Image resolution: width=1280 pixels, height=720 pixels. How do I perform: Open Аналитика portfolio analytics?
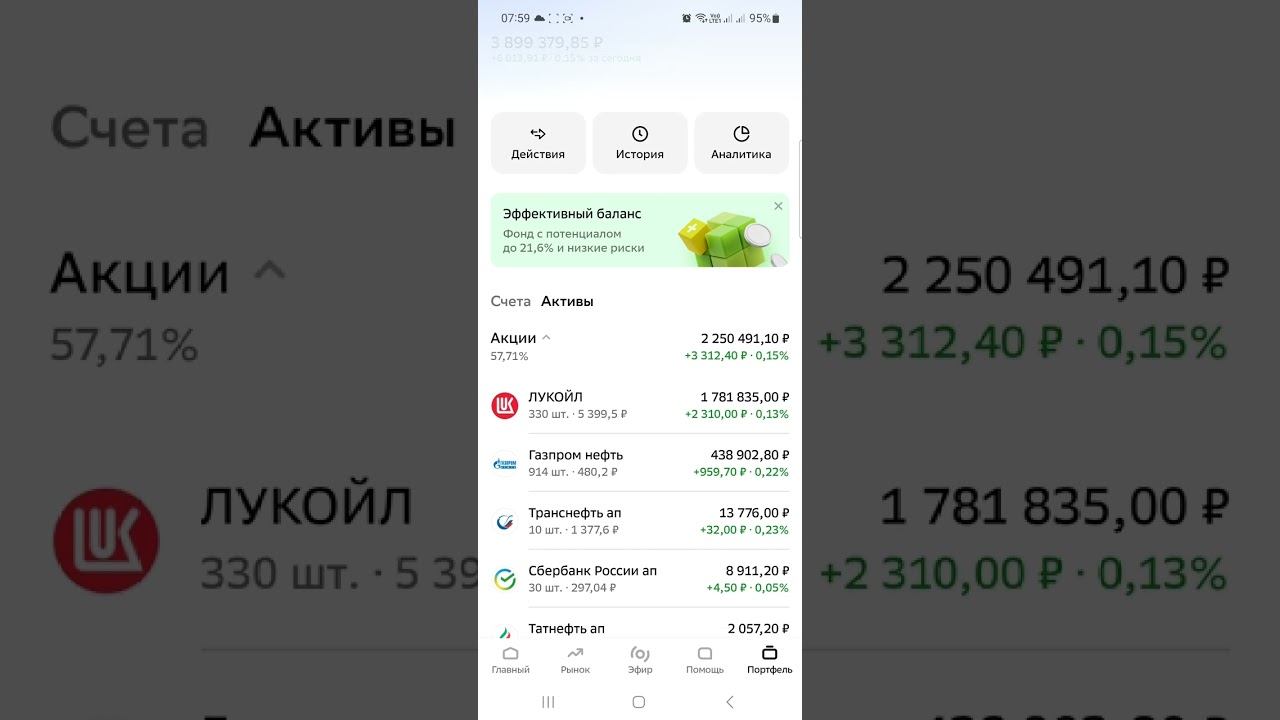coord(741,143)
